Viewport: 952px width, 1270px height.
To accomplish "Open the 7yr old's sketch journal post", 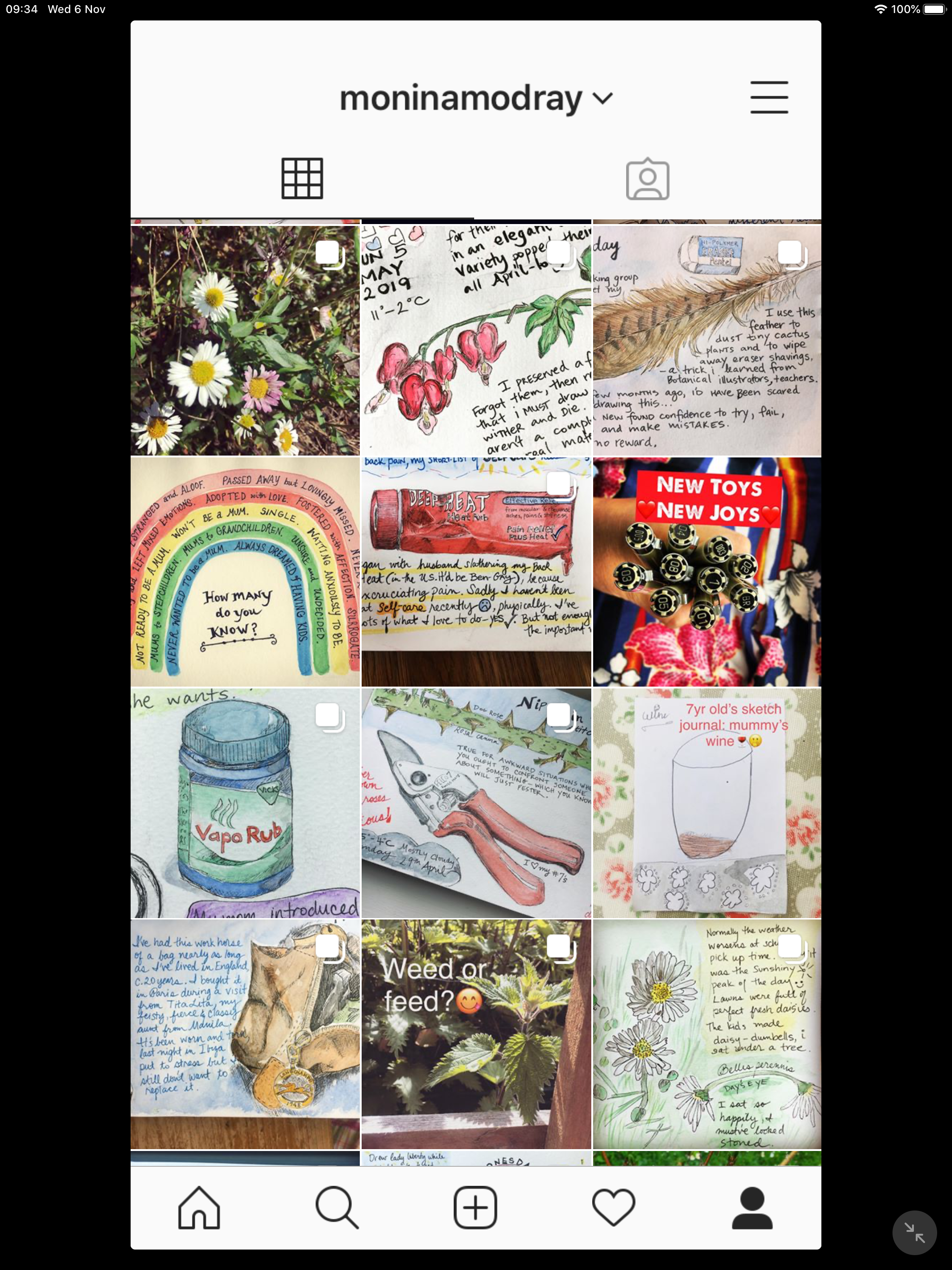I will 707,803.
